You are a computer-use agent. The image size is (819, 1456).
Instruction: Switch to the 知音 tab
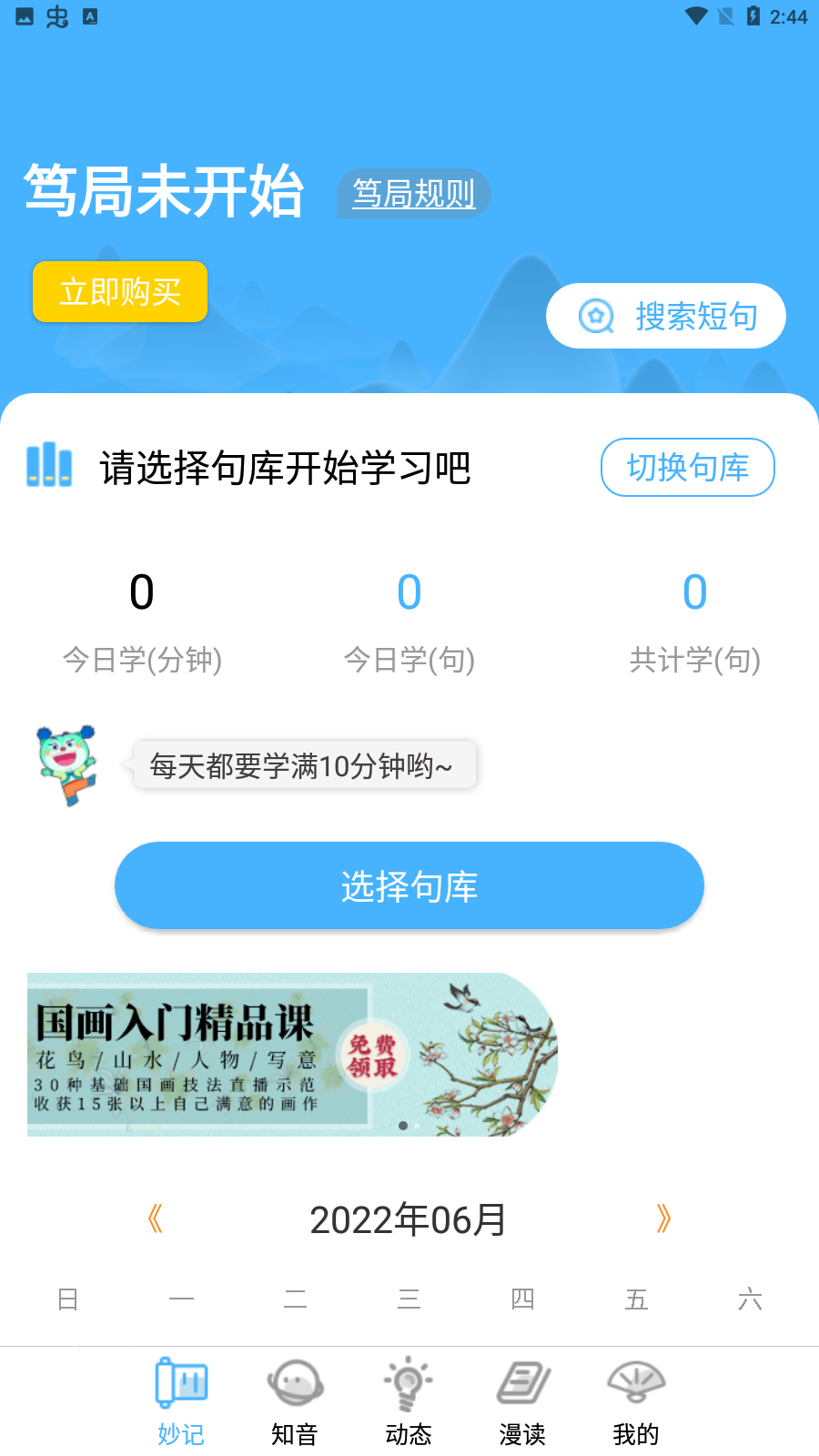[x=295, y=1401]
